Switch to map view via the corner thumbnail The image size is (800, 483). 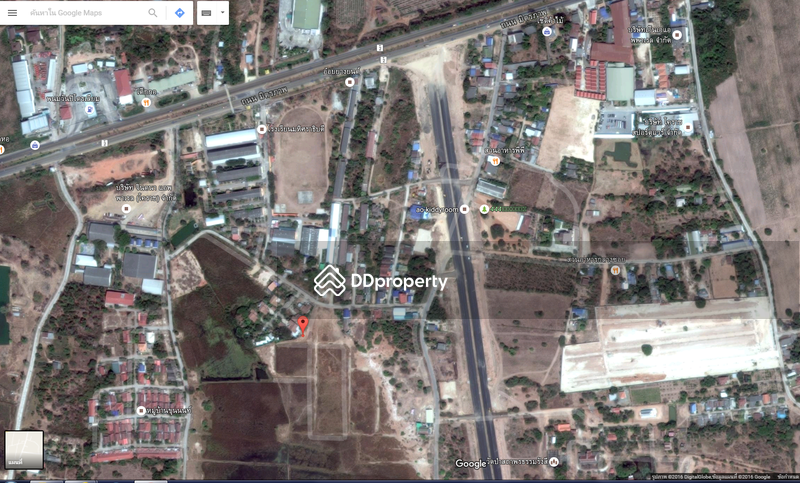pos(24,449)
